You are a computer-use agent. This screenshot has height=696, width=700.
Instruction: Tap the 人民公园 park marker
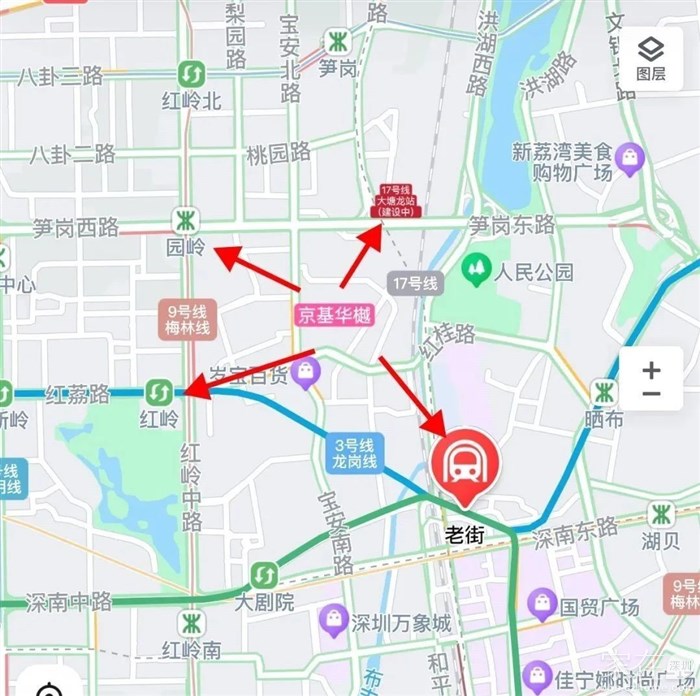[477, 269]
